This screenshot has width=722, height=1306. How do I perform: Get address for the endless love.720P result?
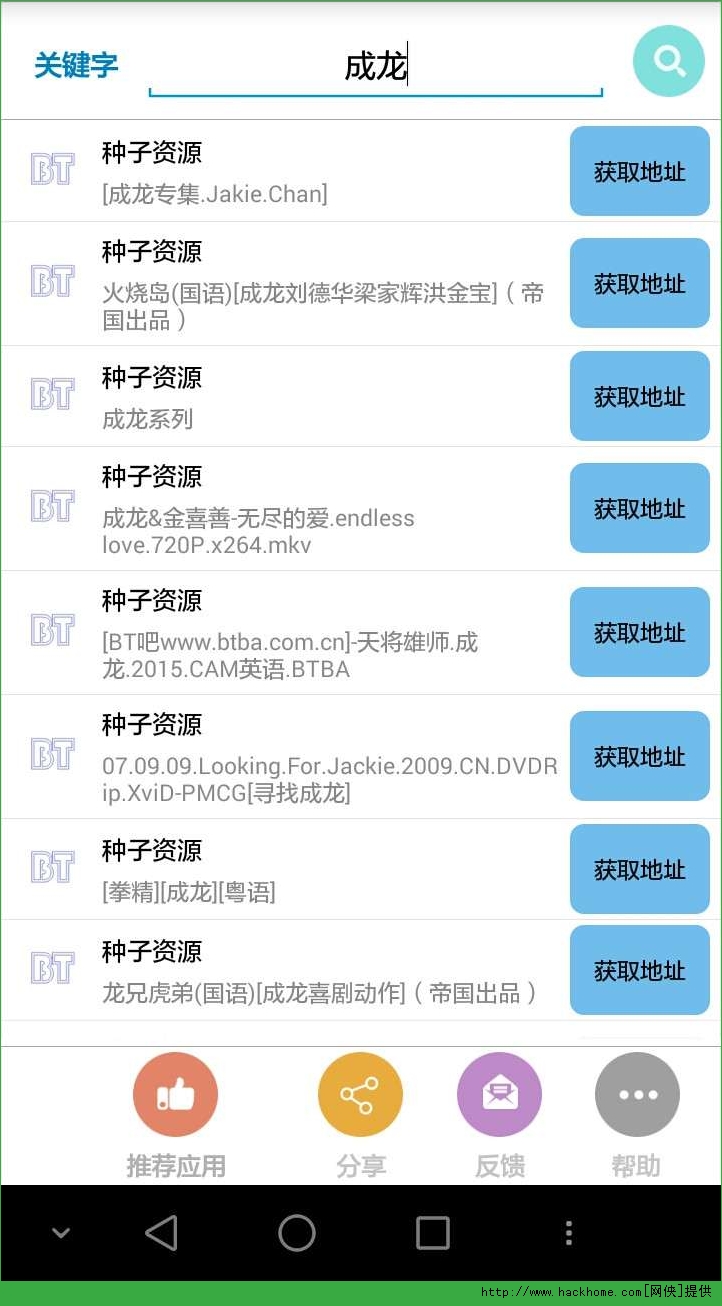click(639, 508)
